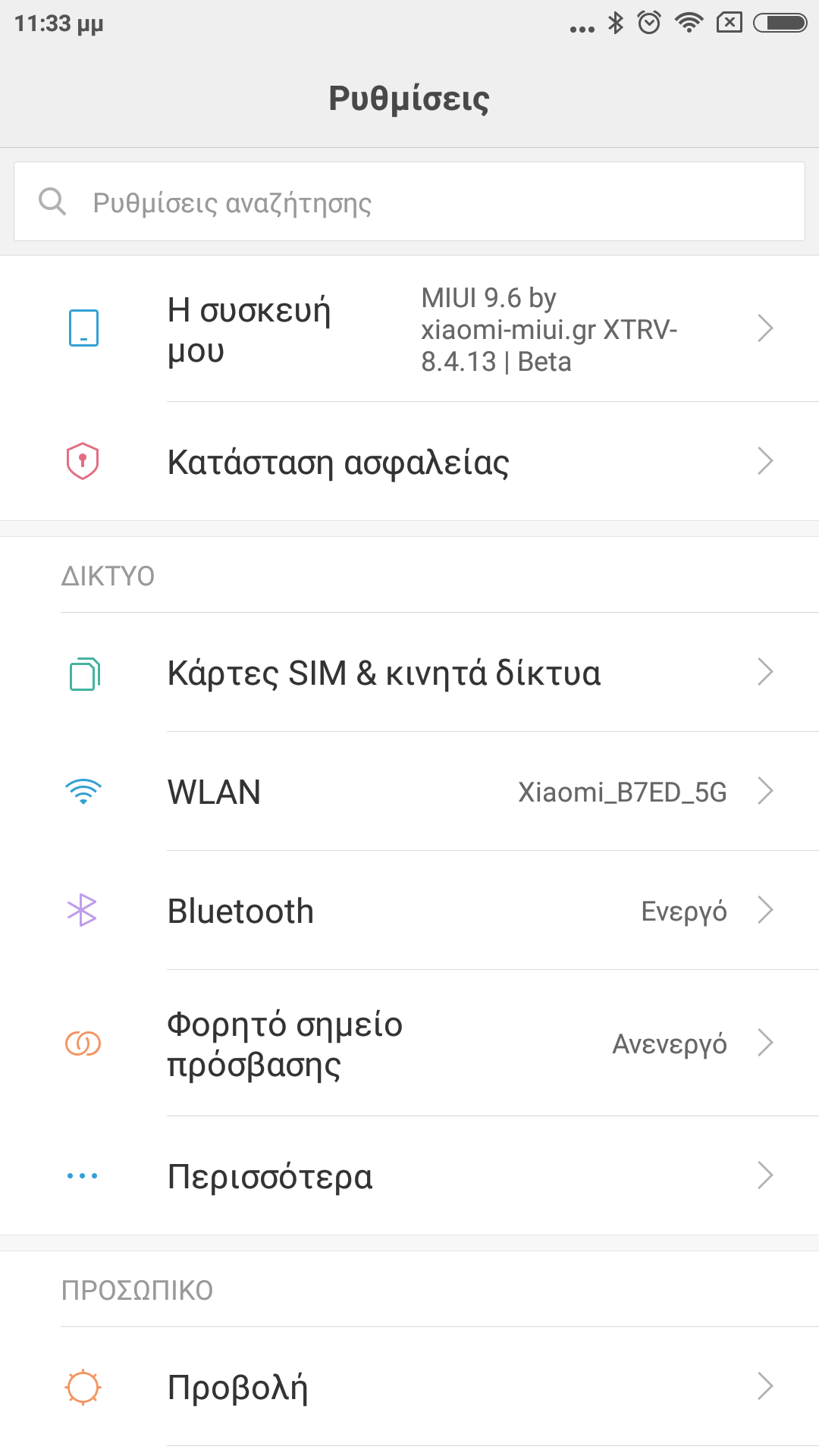Open Η συσκευή μου device info
Screen dimensions: 819x1456
point(409,329)
